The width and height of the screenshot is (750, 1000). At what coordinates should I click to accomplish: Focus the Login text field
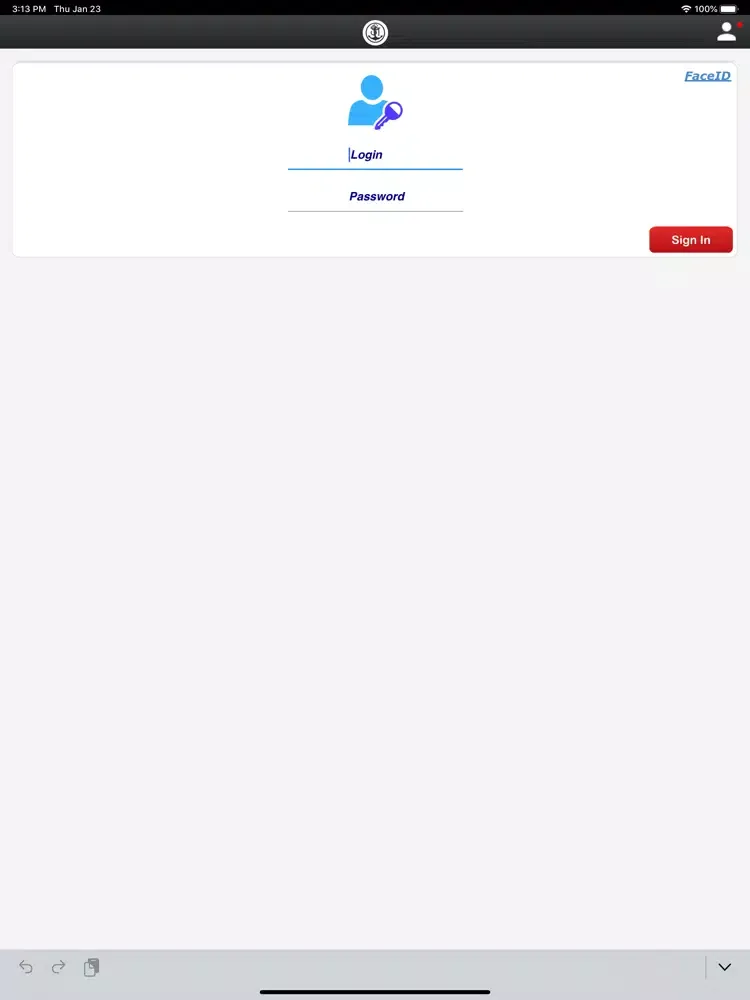pos(375,155)
